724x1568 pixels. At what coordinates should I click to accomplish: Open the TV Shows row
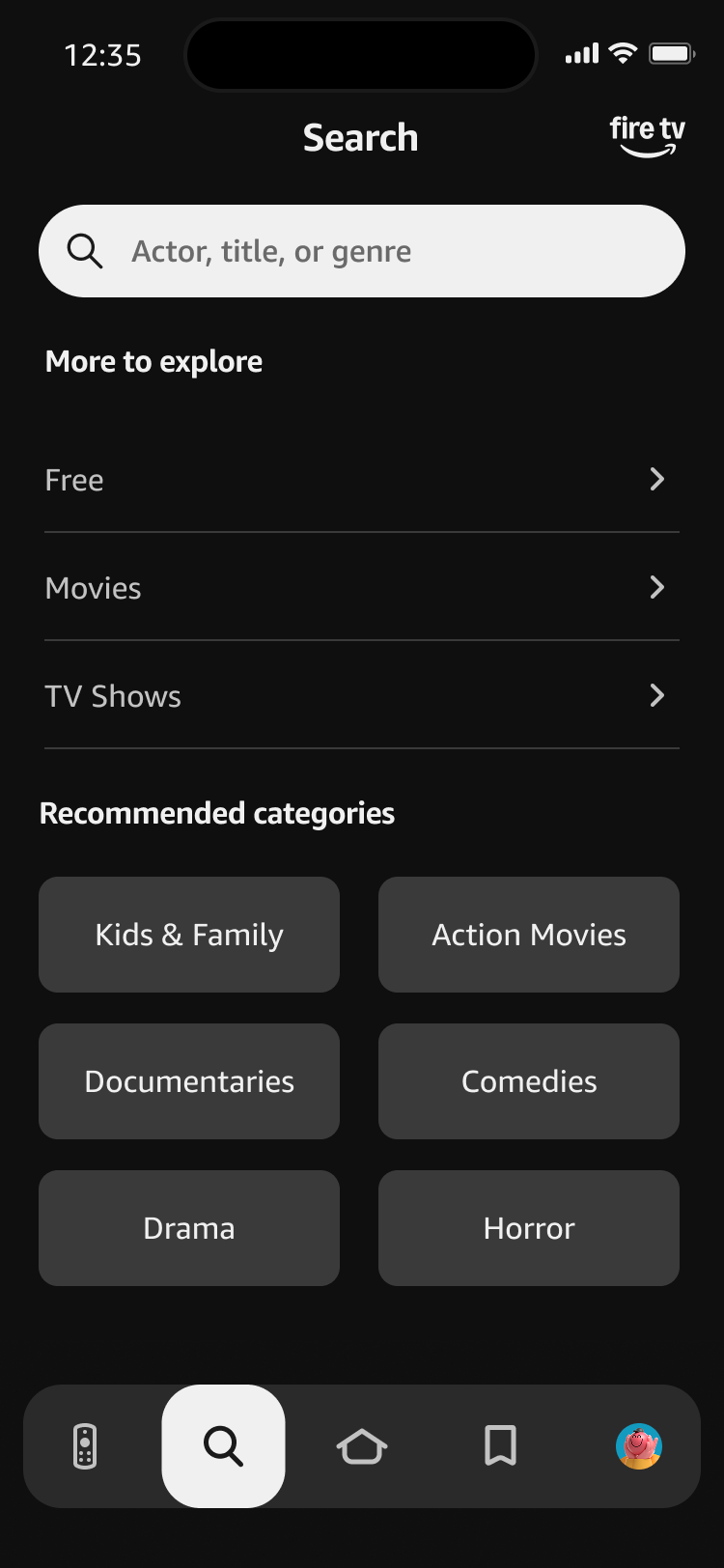(362, 696)
